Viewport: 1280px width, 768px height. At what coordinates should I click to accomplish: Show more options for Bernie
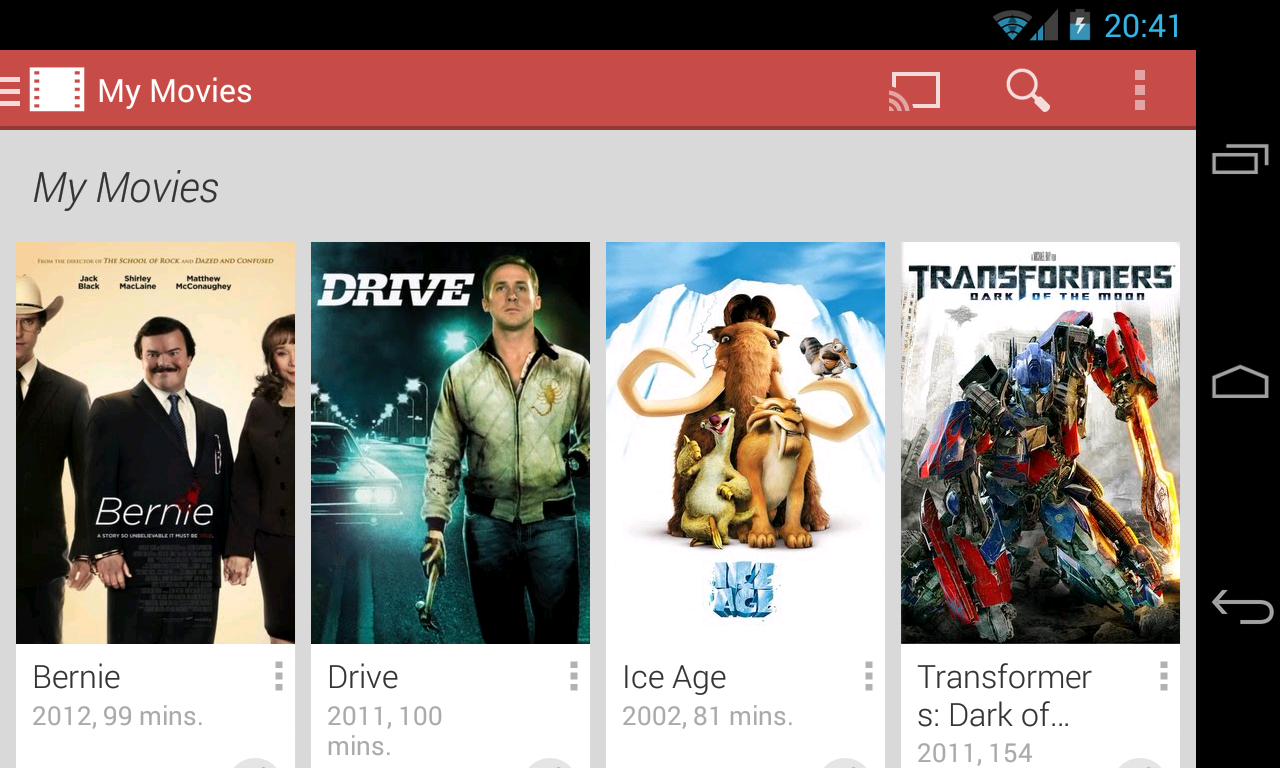(279, 677)
